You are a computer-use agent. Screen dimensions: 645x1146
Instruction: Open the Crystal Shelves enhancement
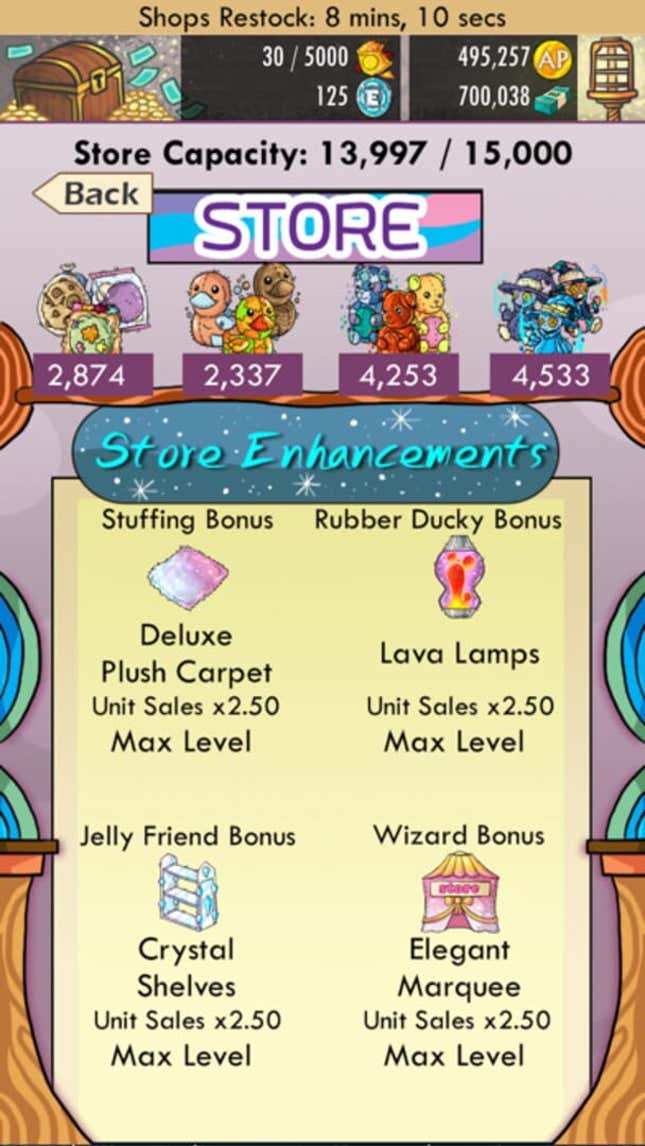(187, 891)
